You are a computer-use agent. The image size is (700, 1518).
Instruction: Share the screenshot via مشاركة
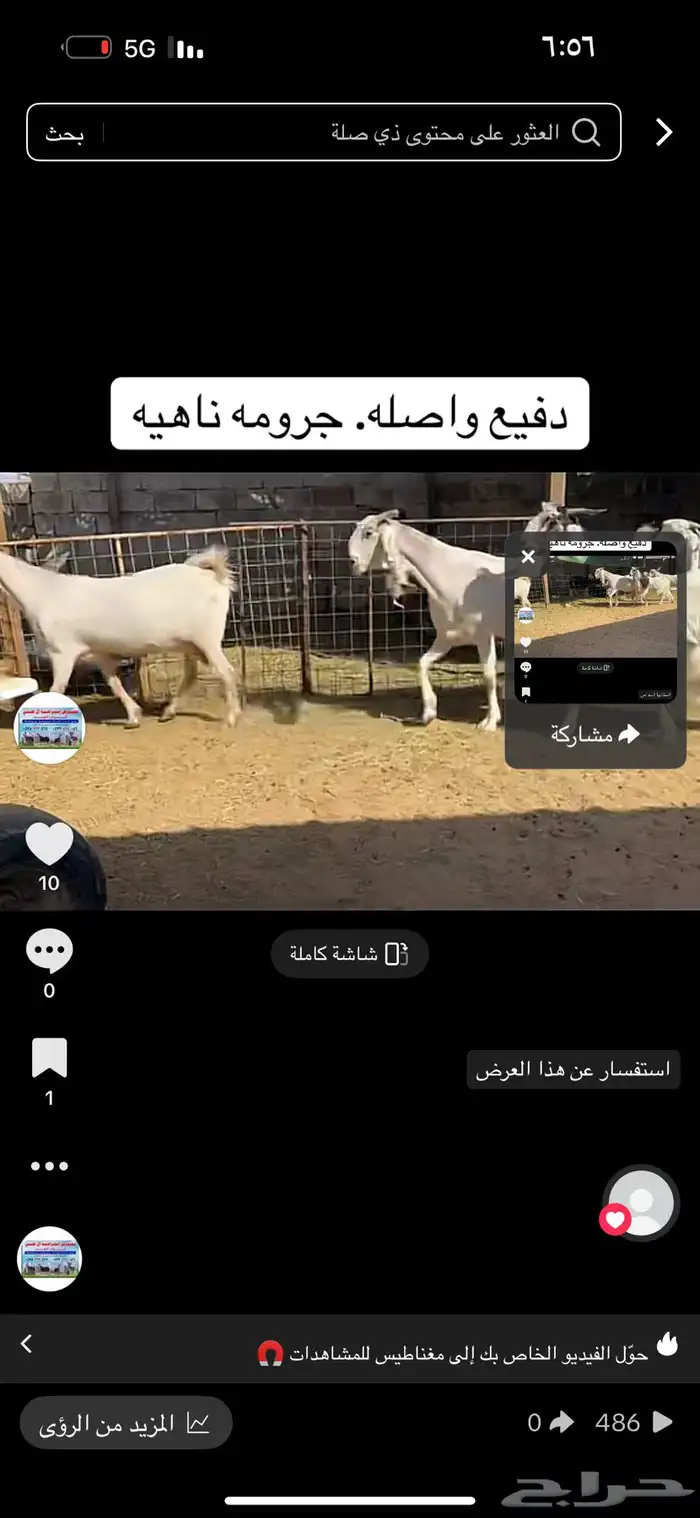(x=595, y=735)
